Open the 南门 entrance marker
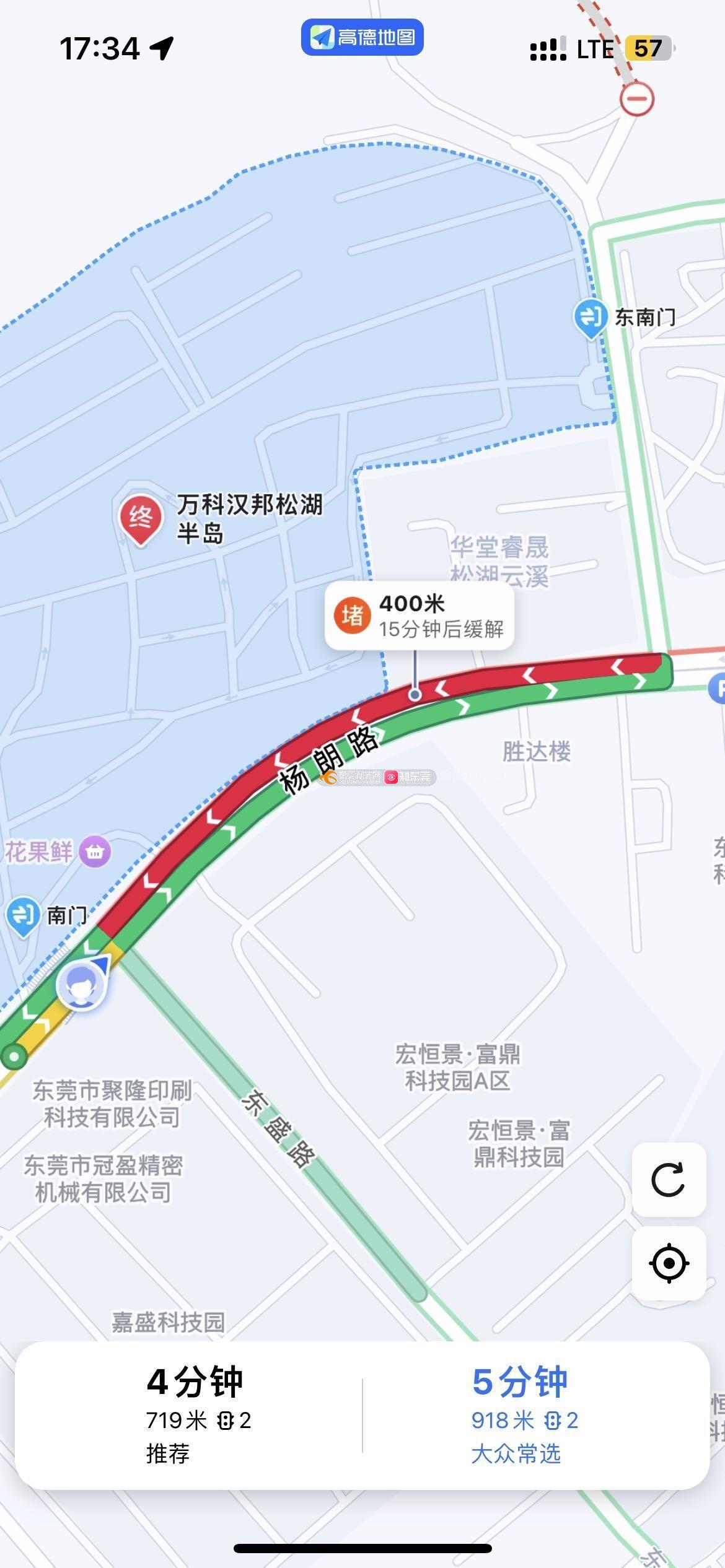 (23, 915)
